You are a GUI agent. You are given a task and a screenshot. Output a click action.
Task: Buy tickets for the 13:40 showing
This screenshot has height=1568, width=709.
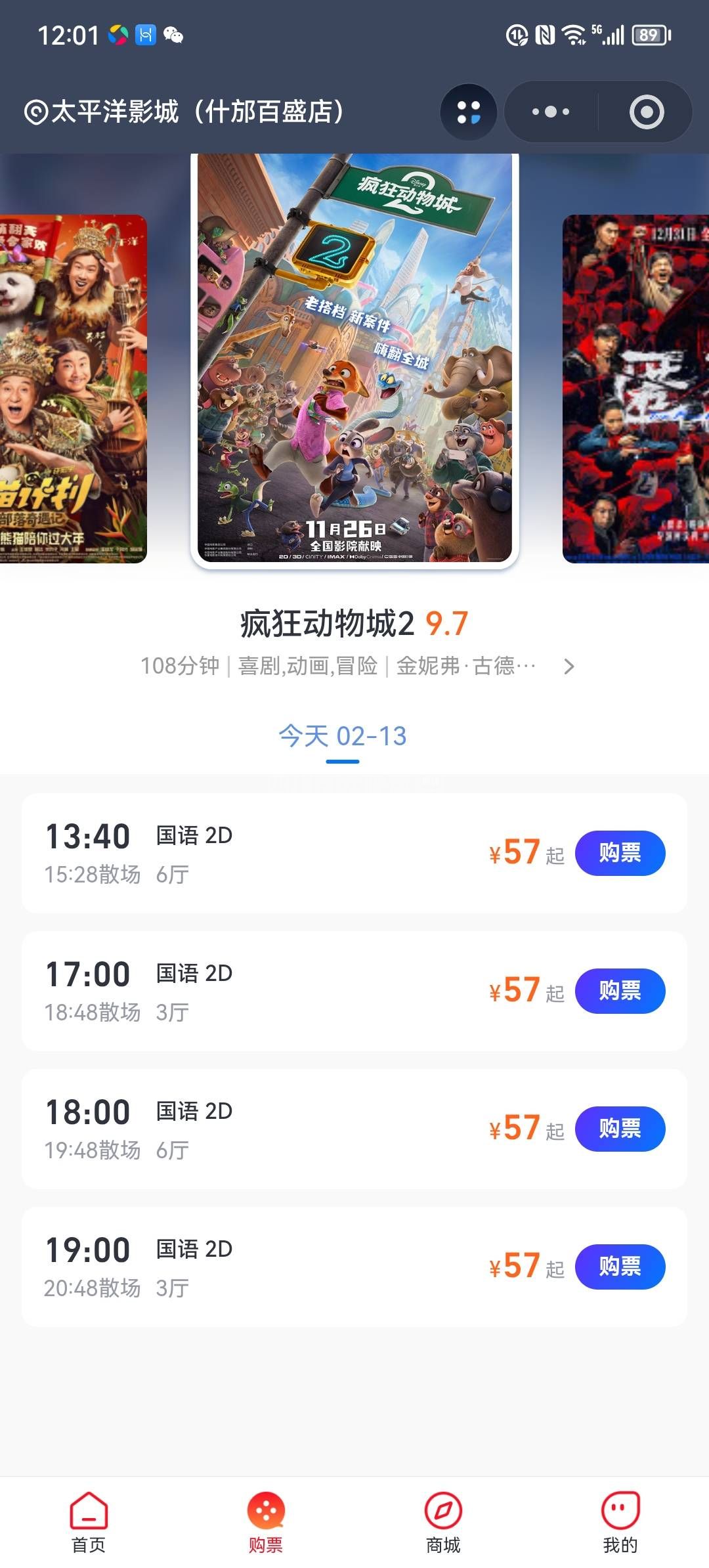point(620,853)
